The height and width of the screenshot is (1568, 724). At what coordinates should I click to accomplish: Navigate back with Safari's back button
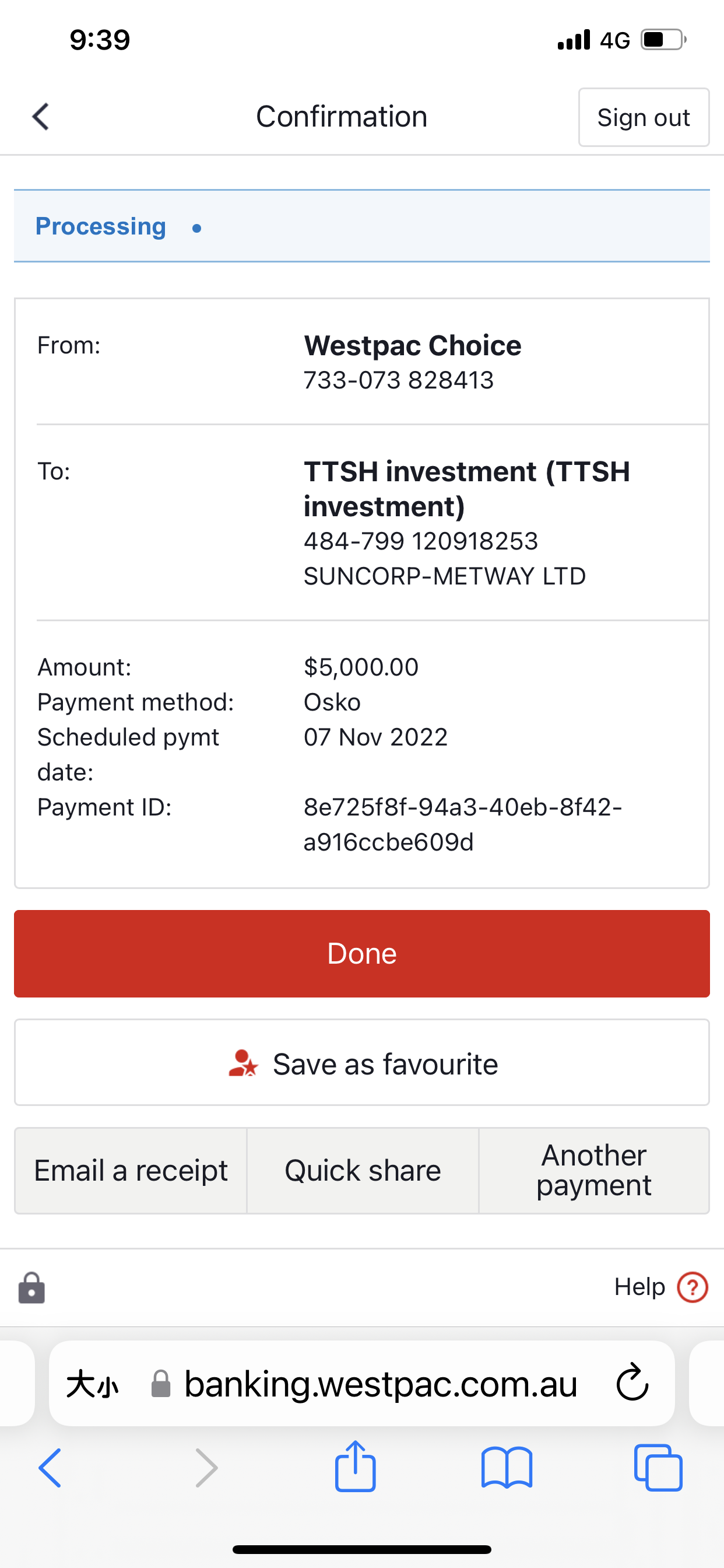click(51, 1468)
